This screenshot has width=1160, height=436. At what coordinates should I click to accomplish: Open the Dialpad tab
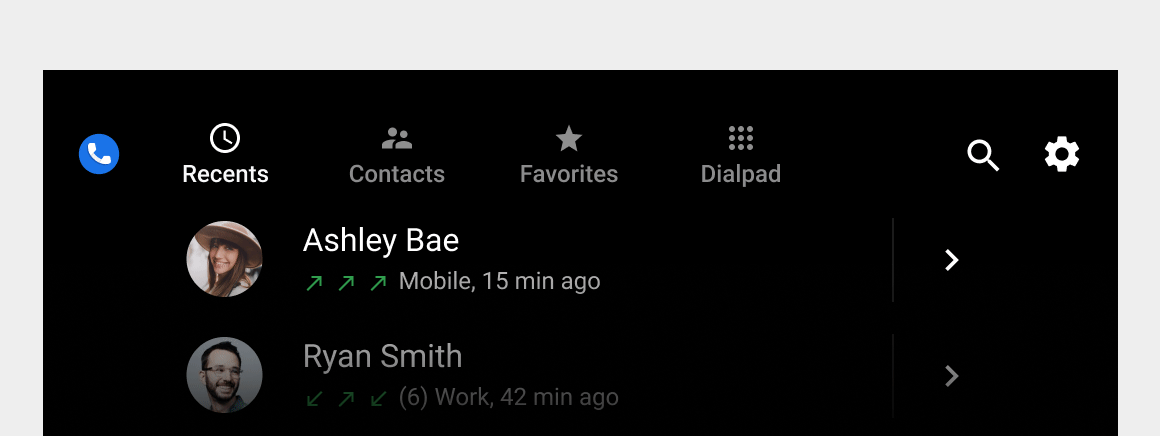tap(741, 155)
